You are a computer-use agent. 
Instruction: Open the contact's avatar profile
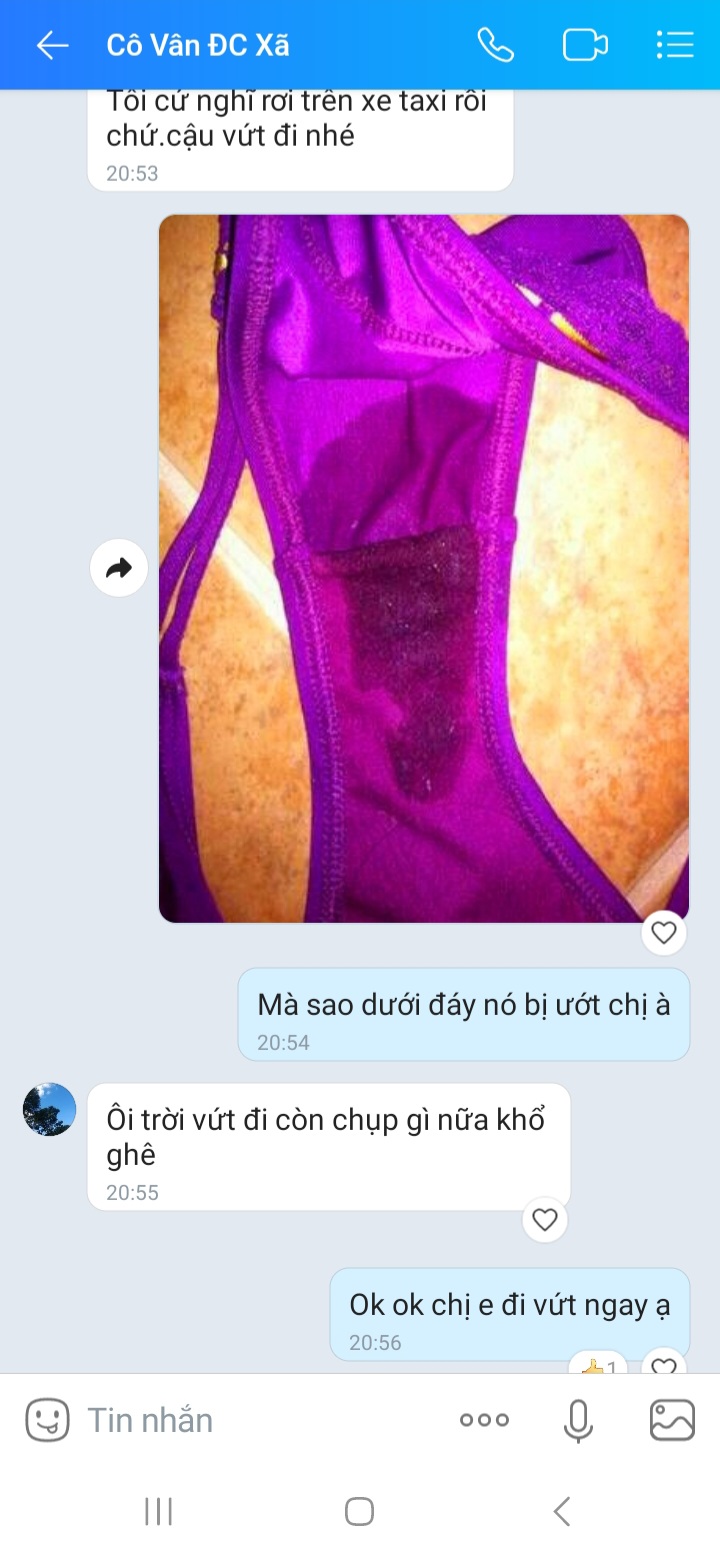[x=49, y=1109]
